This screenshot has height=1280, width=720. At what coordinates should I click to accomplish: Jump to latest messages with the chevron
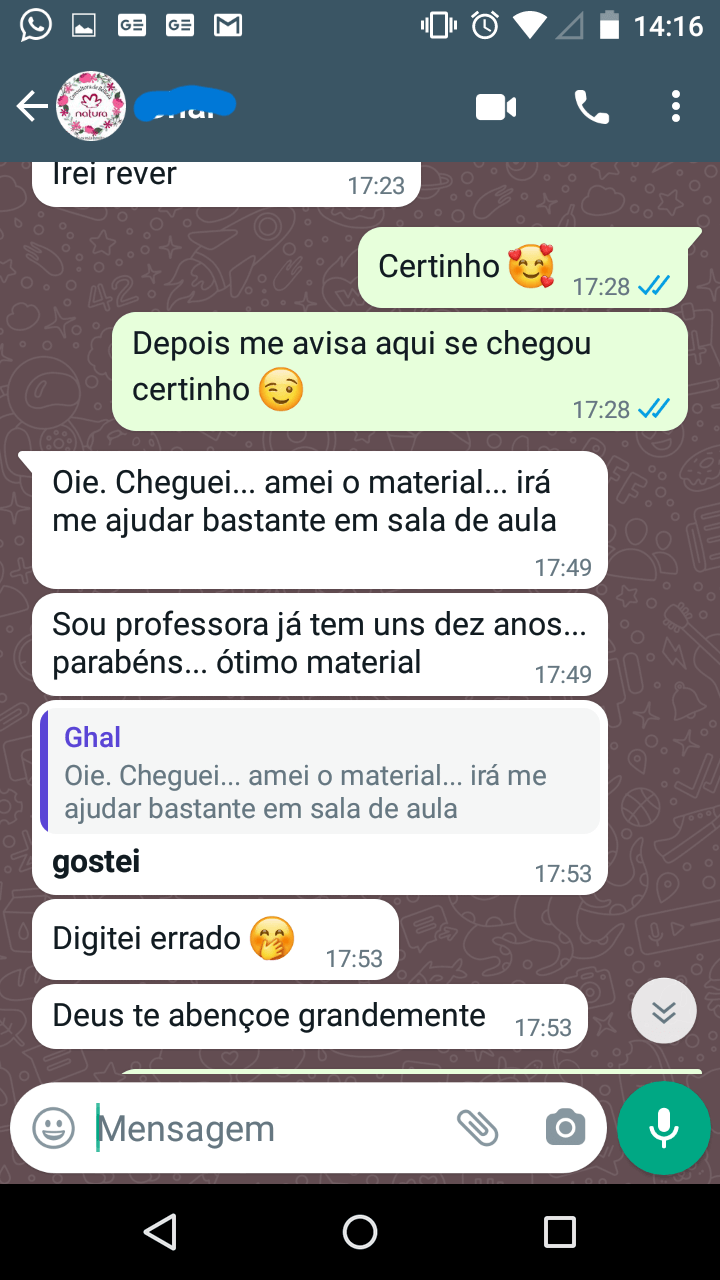[x=663, y=1010]
